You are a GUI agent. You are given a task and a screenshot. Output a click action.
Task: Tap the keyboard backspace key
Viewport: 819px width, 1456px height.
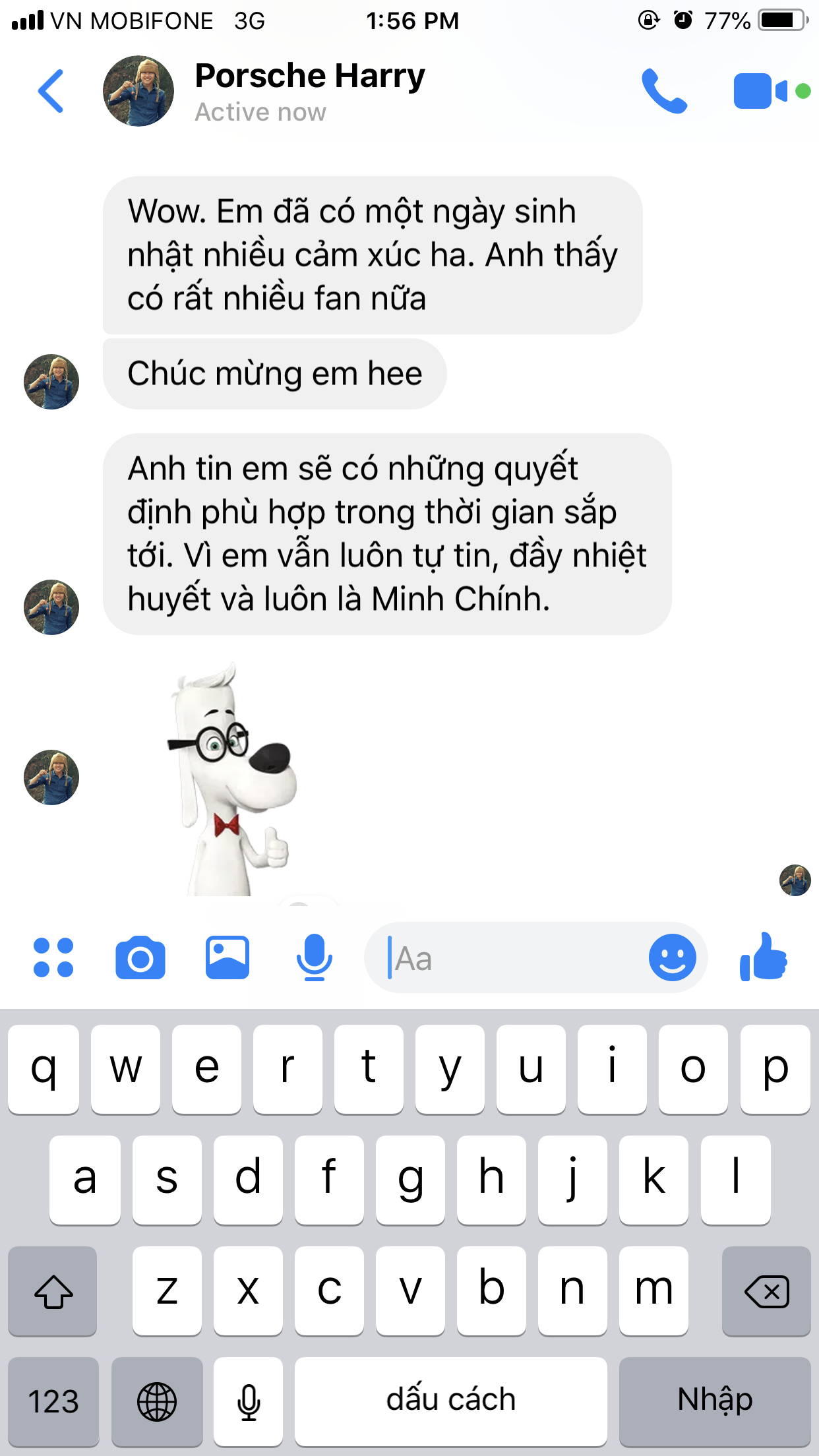click(766, 1291)
